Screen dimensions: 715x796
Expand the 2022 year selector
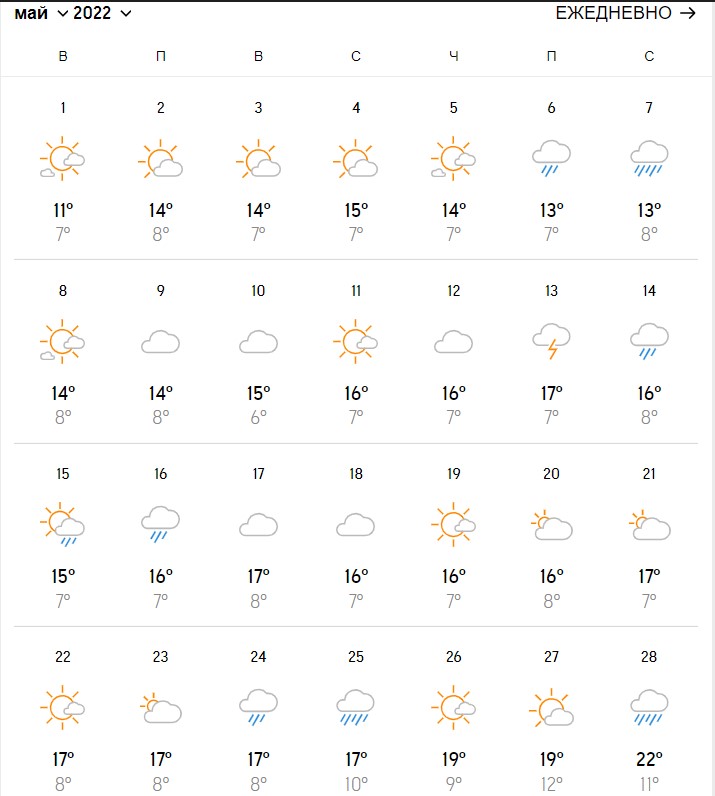click(102, 13)
